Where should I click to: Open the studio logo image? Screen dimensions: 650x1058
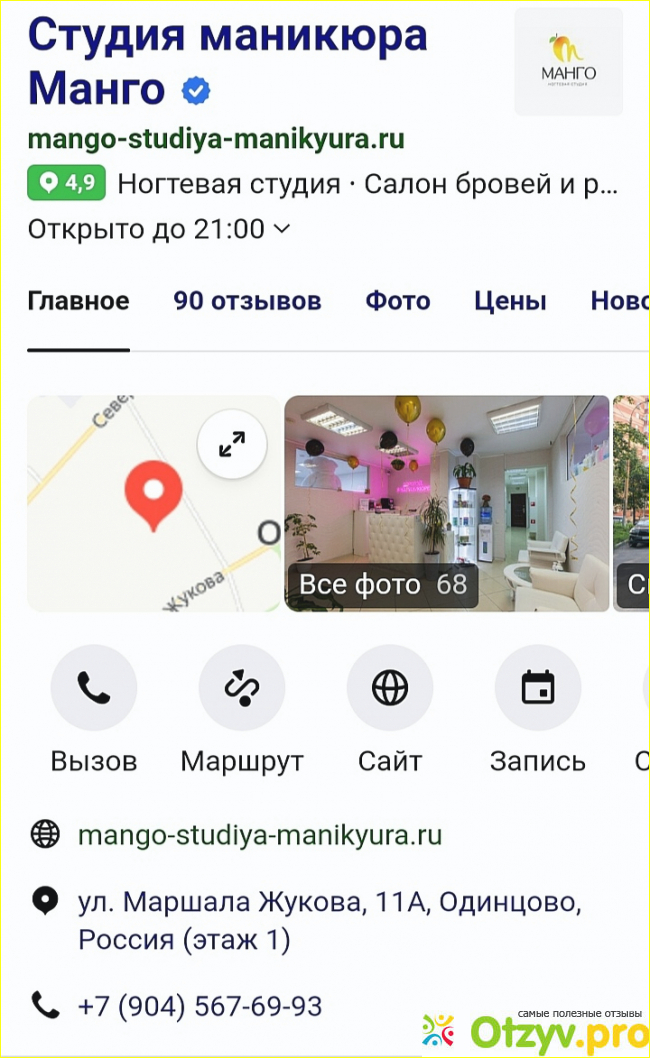[x=568, y=62]
